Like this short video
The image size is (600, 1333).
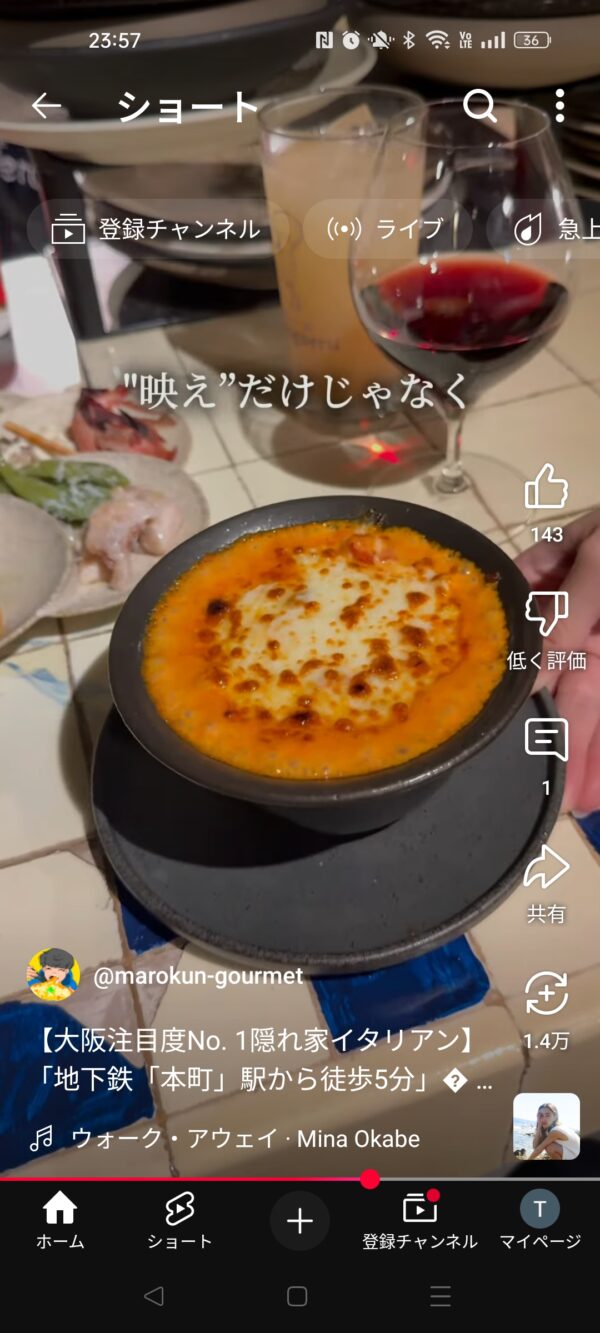(x=546, y=488)
